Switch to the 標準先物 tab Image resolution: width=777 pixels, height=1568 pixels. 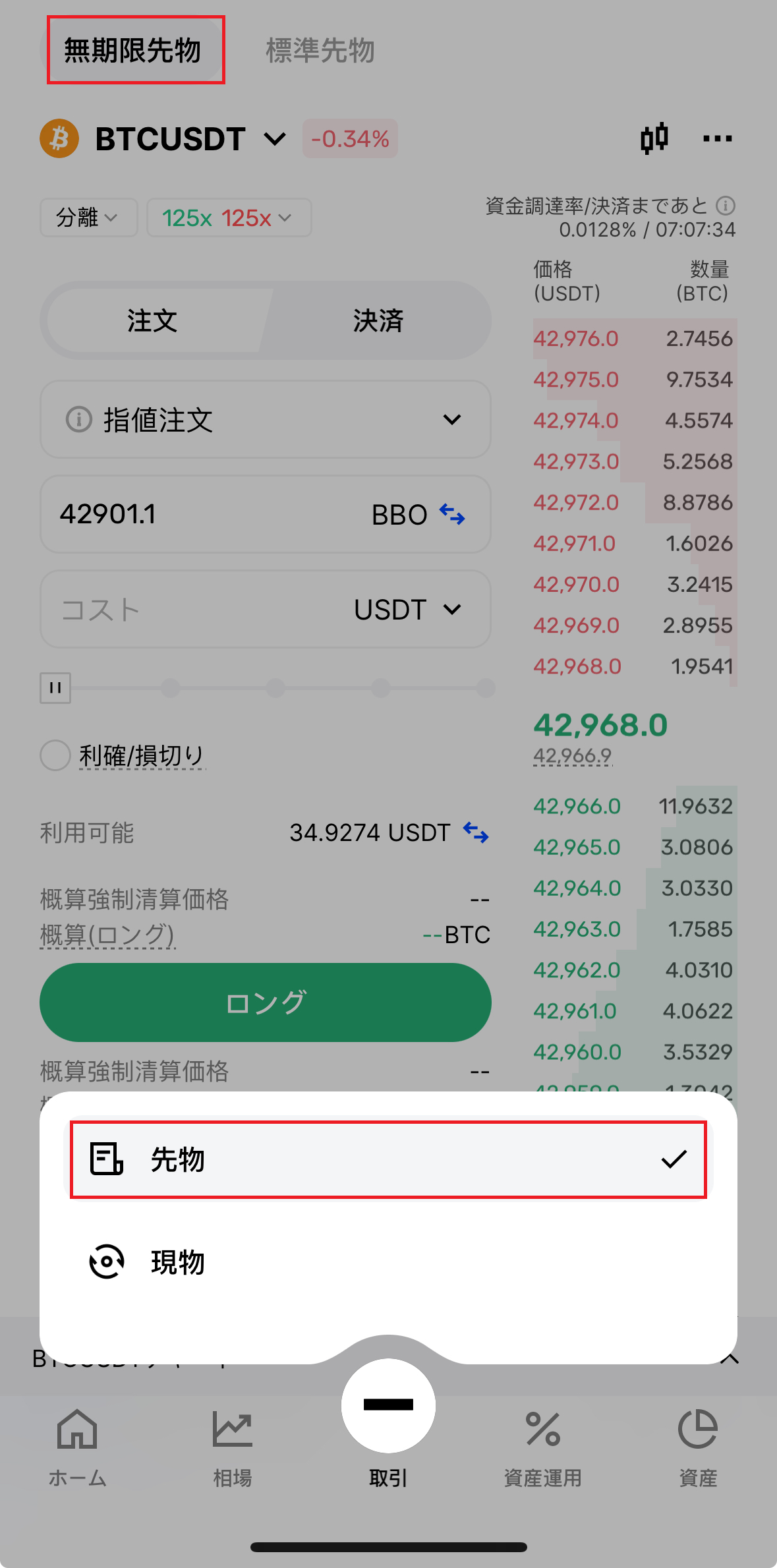[x=320, y=51]
